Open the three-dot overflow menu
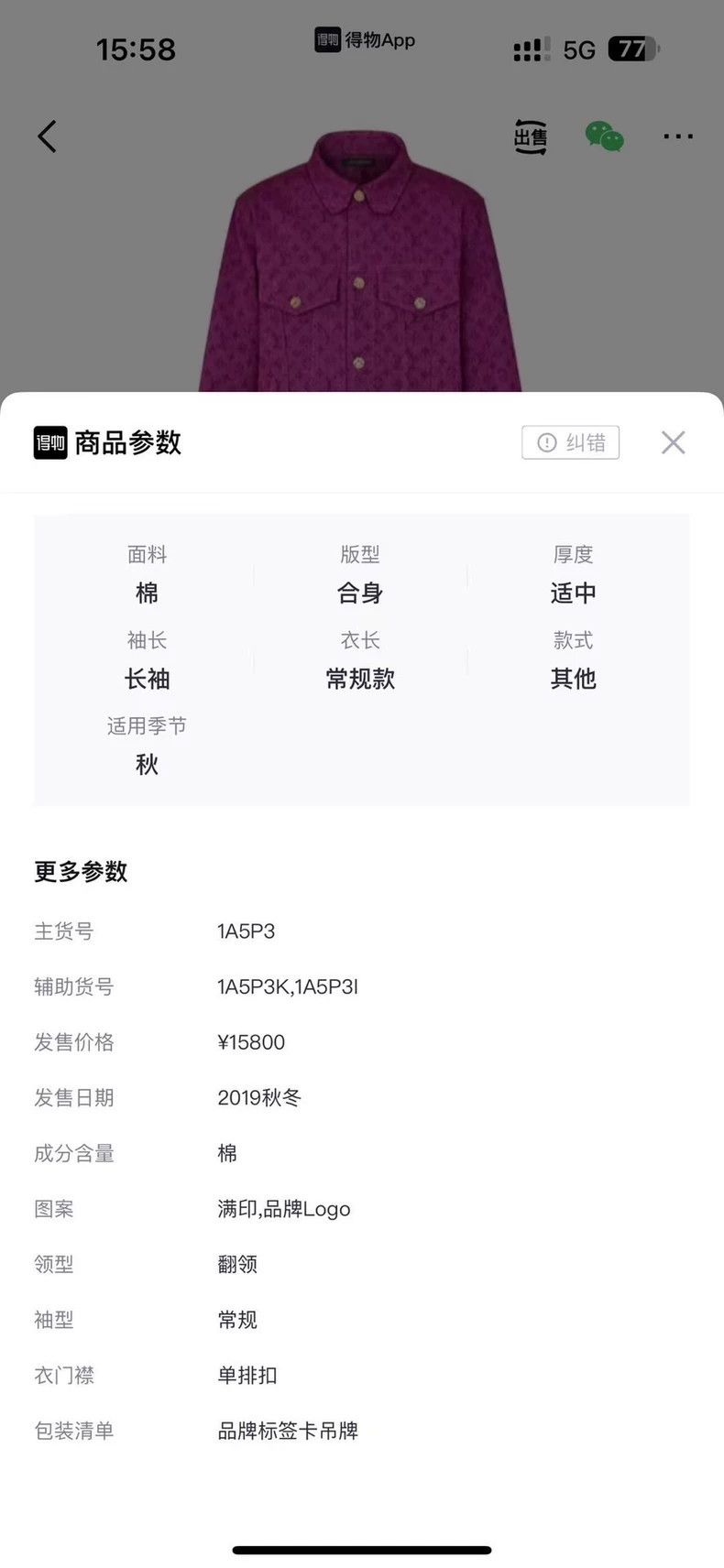The height and width of the screenshot is (1568, 724). click(678, 136)
